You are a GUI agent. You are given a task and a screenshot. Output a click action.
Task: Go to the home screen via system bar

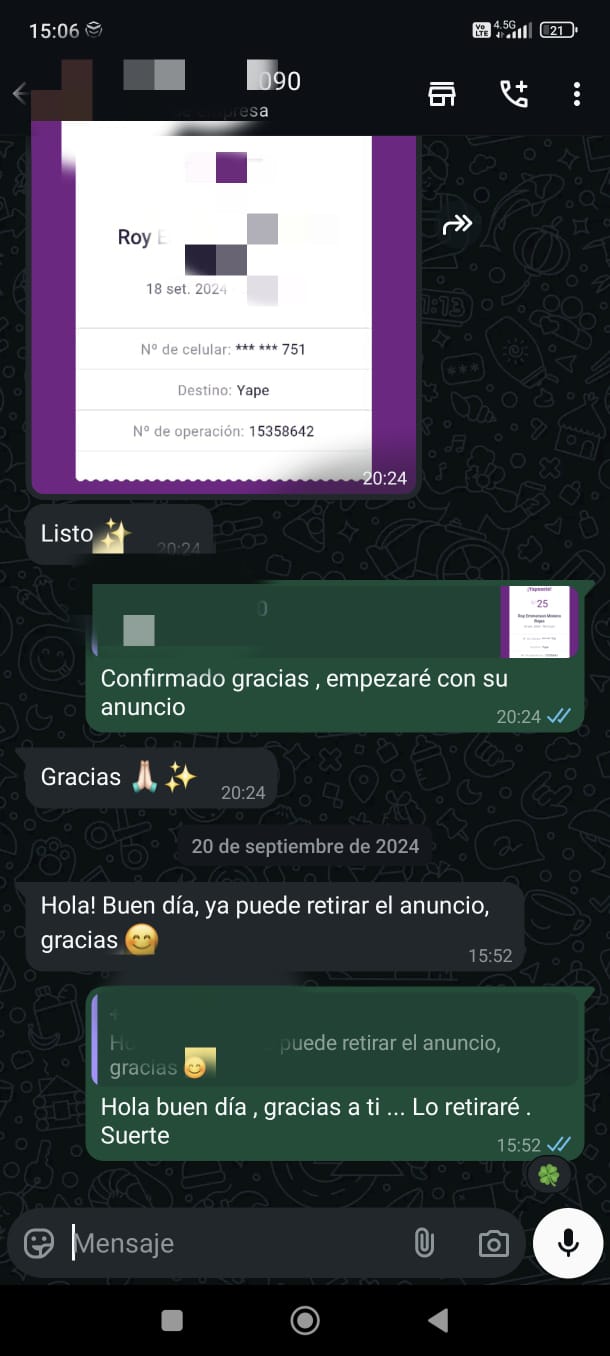click(x=305, y=1320)
